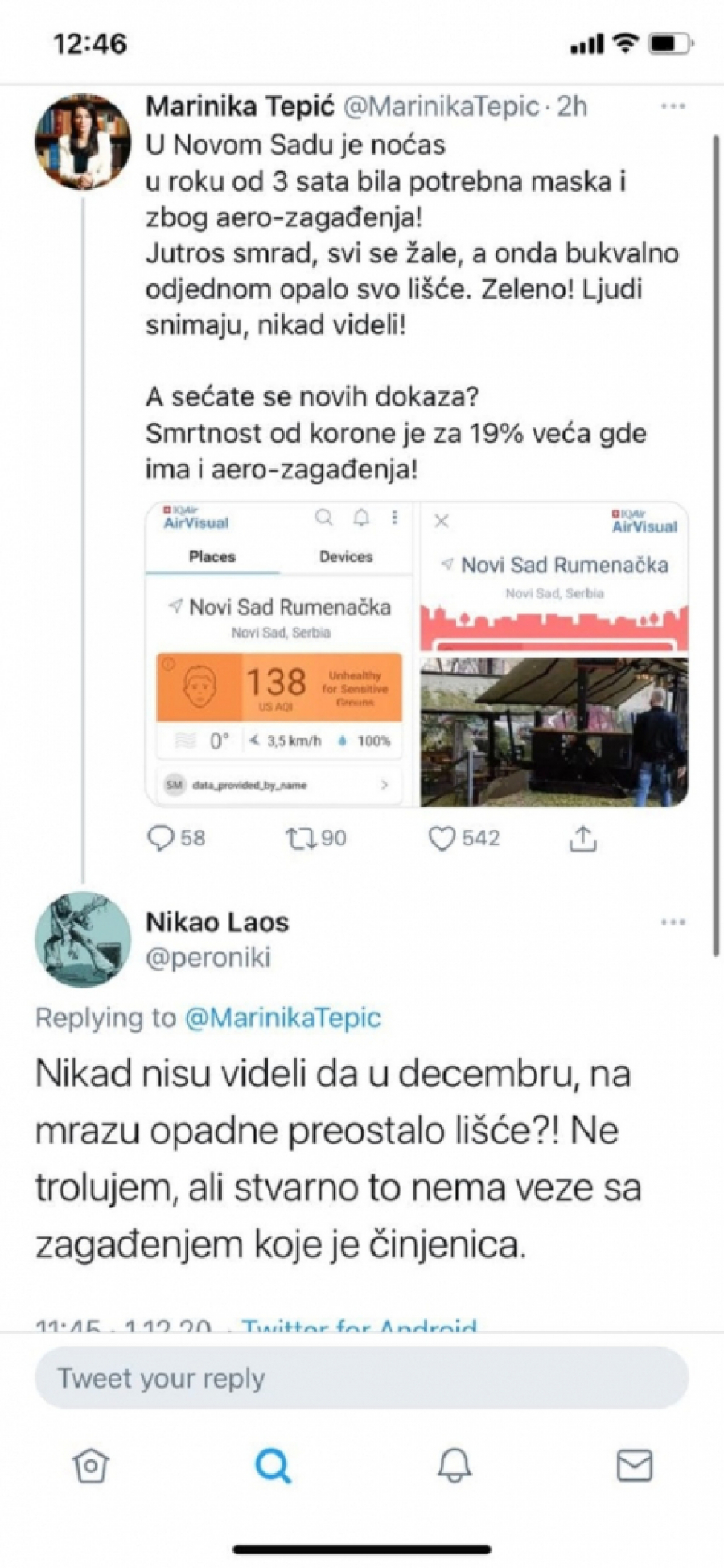Open the Novi Sad Rumenačka street photo
This screenshot has height=1568, width=724.
[554, 654]
